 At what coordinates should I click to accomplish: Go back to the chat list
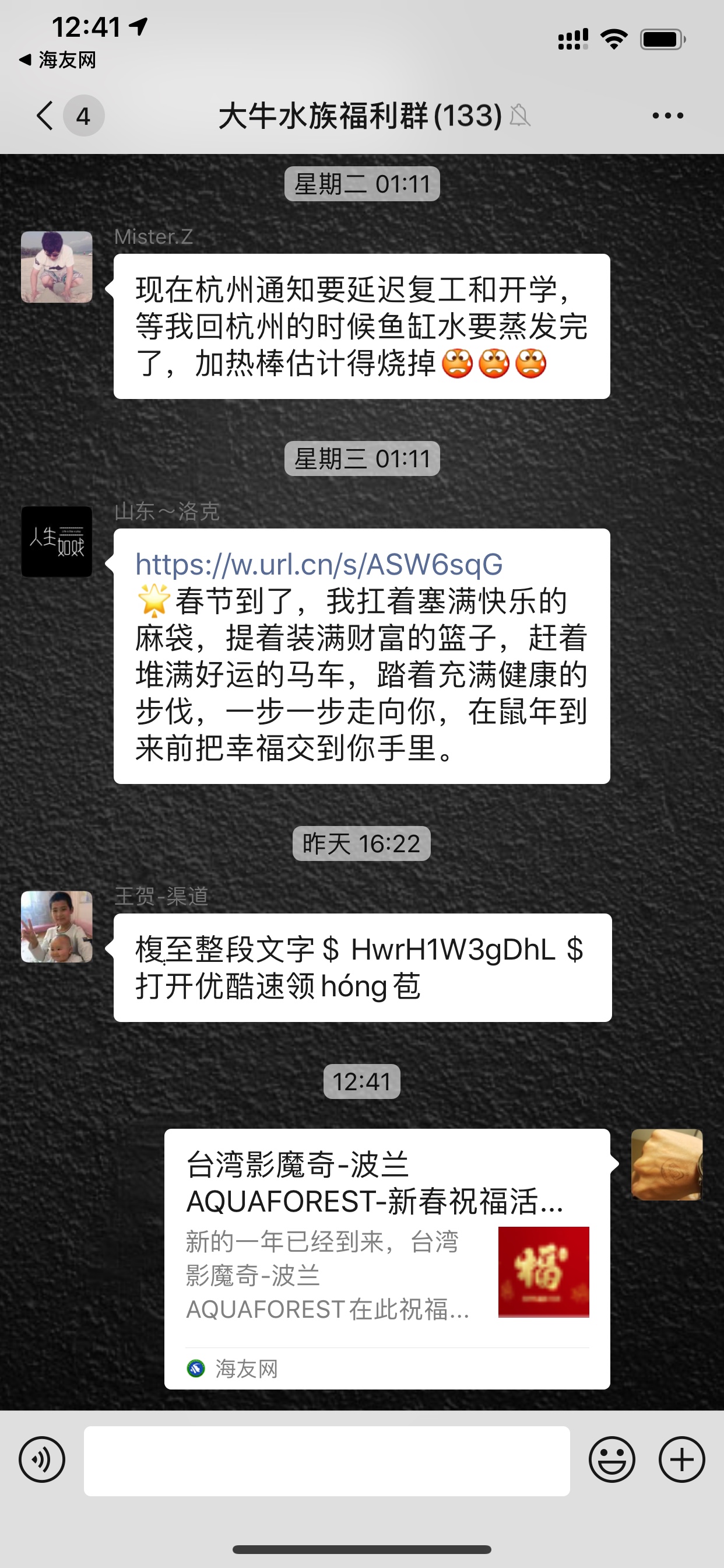(x=46, y=116)
